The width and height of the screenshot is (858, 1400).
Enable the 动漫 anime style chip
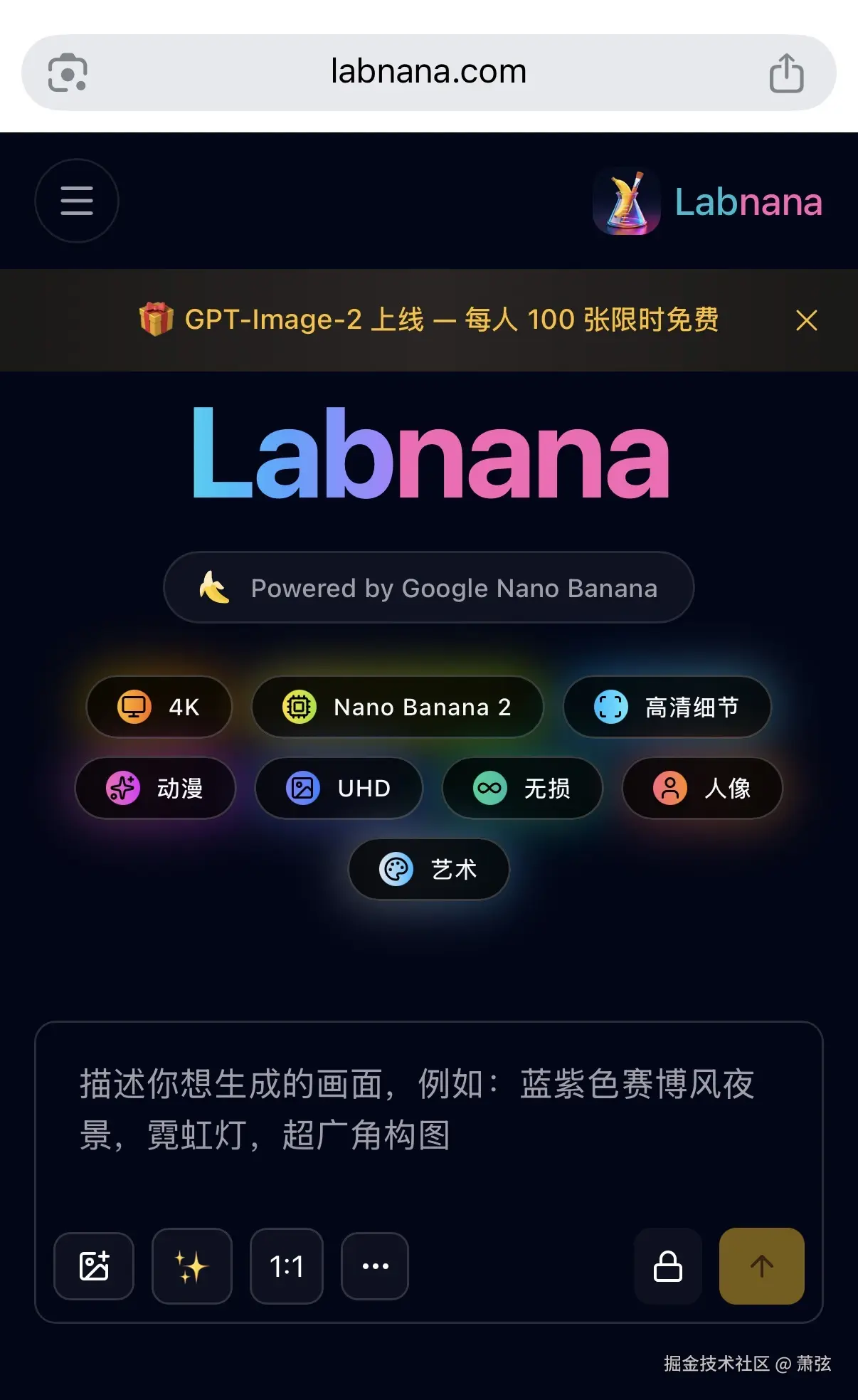click(x=155, y=788)
